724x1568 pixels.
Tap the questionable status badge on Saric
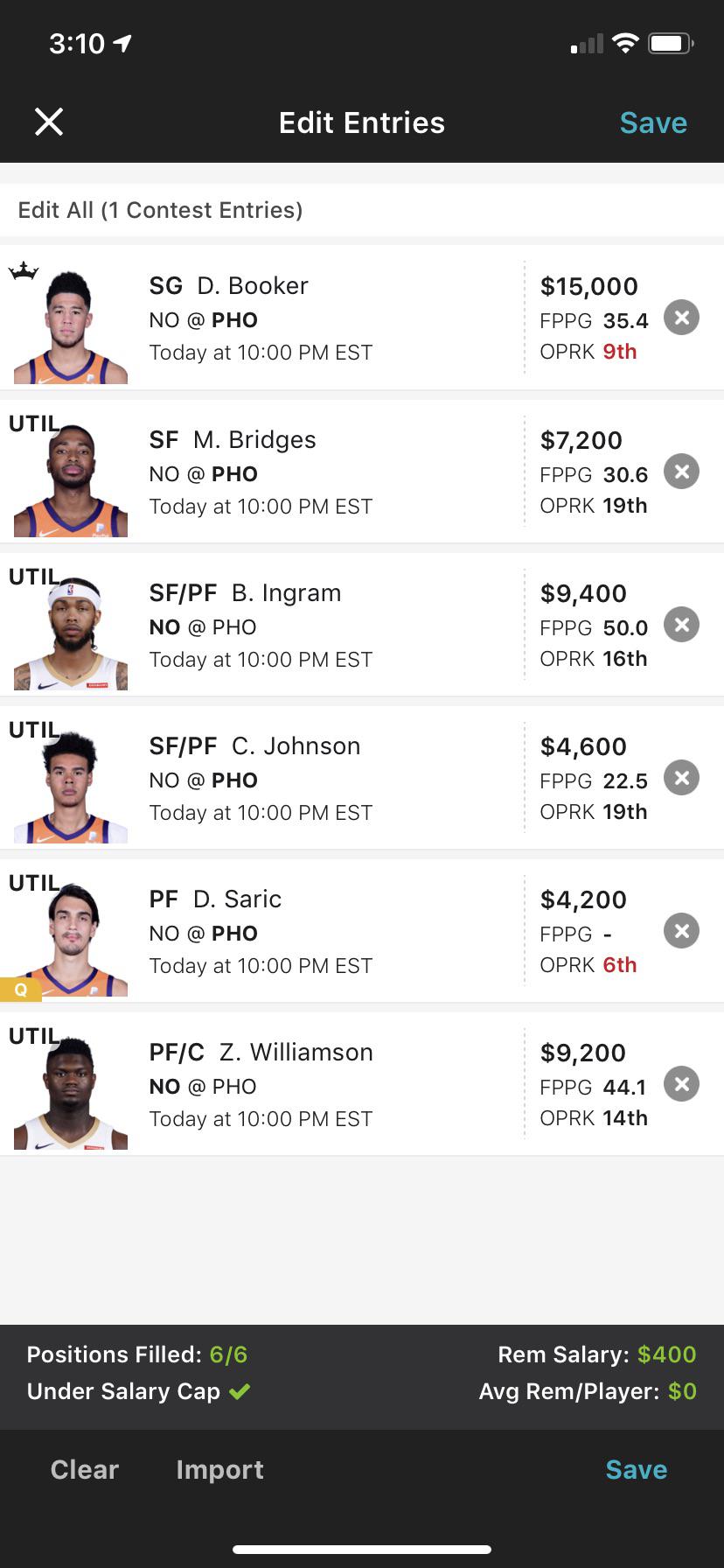pyautogui.click(x=20, y=990)
